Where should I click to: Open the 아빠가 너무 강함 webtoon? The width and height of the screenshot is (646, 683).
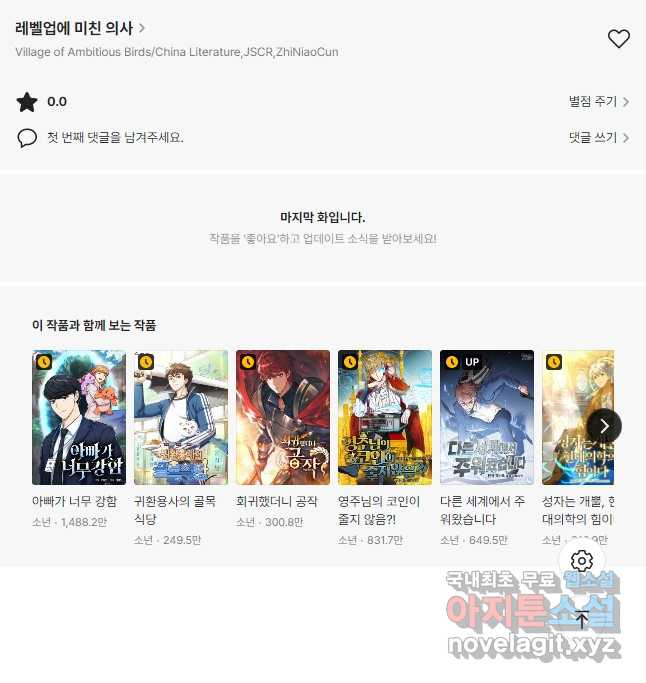click(79, 417)
